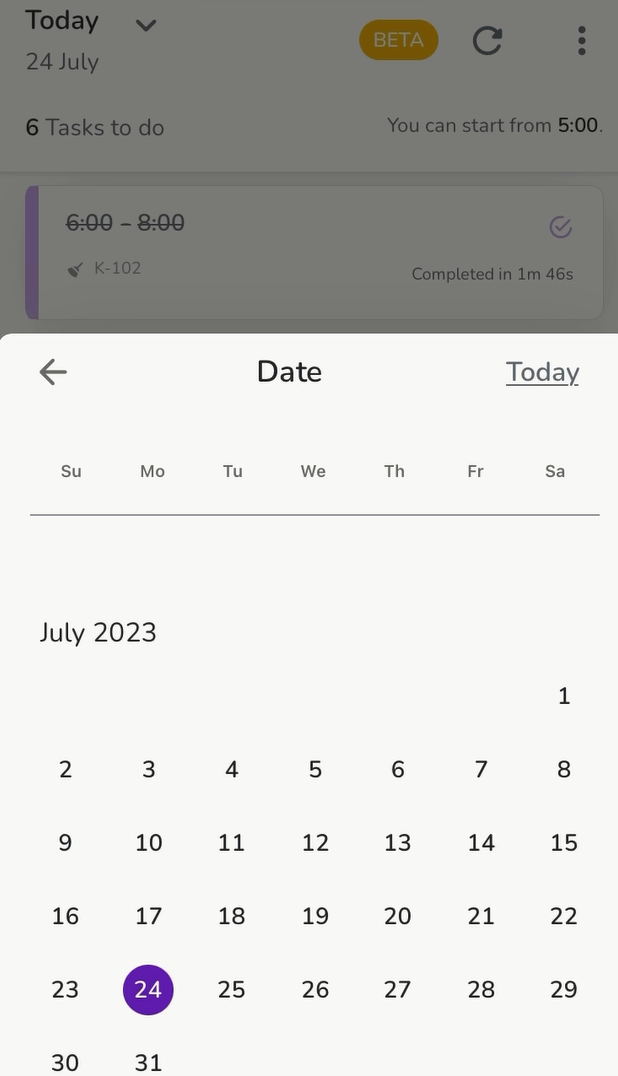Select July 1 in the calendar
The width and height of the screenshot is (618, 1076).
564,696
